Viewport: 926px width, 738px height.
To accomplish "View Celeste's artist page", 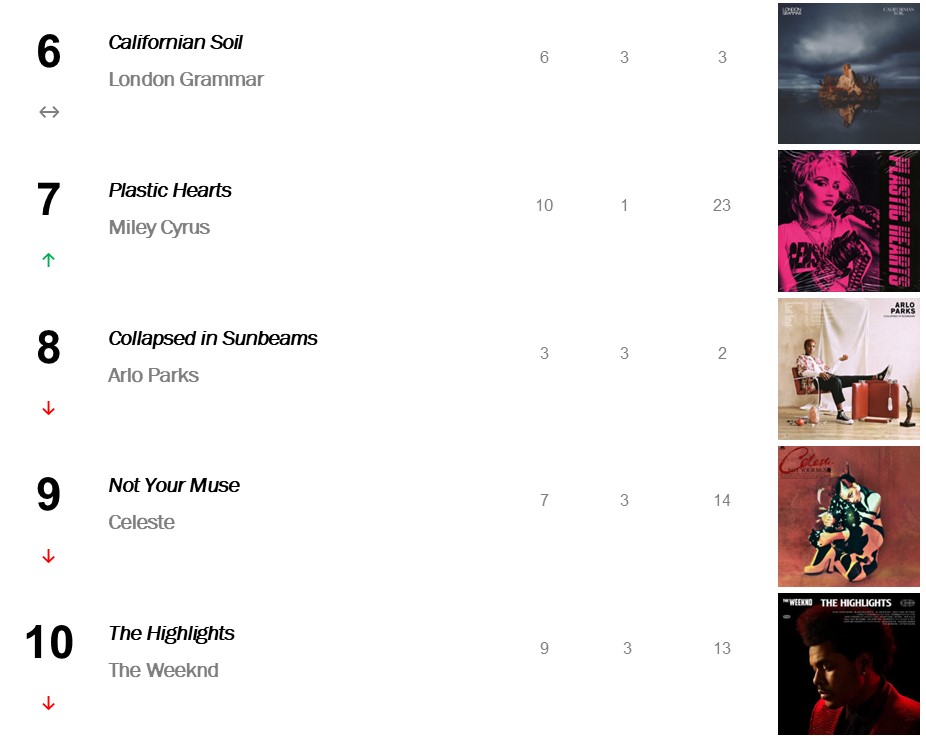I will pos(141,523).
